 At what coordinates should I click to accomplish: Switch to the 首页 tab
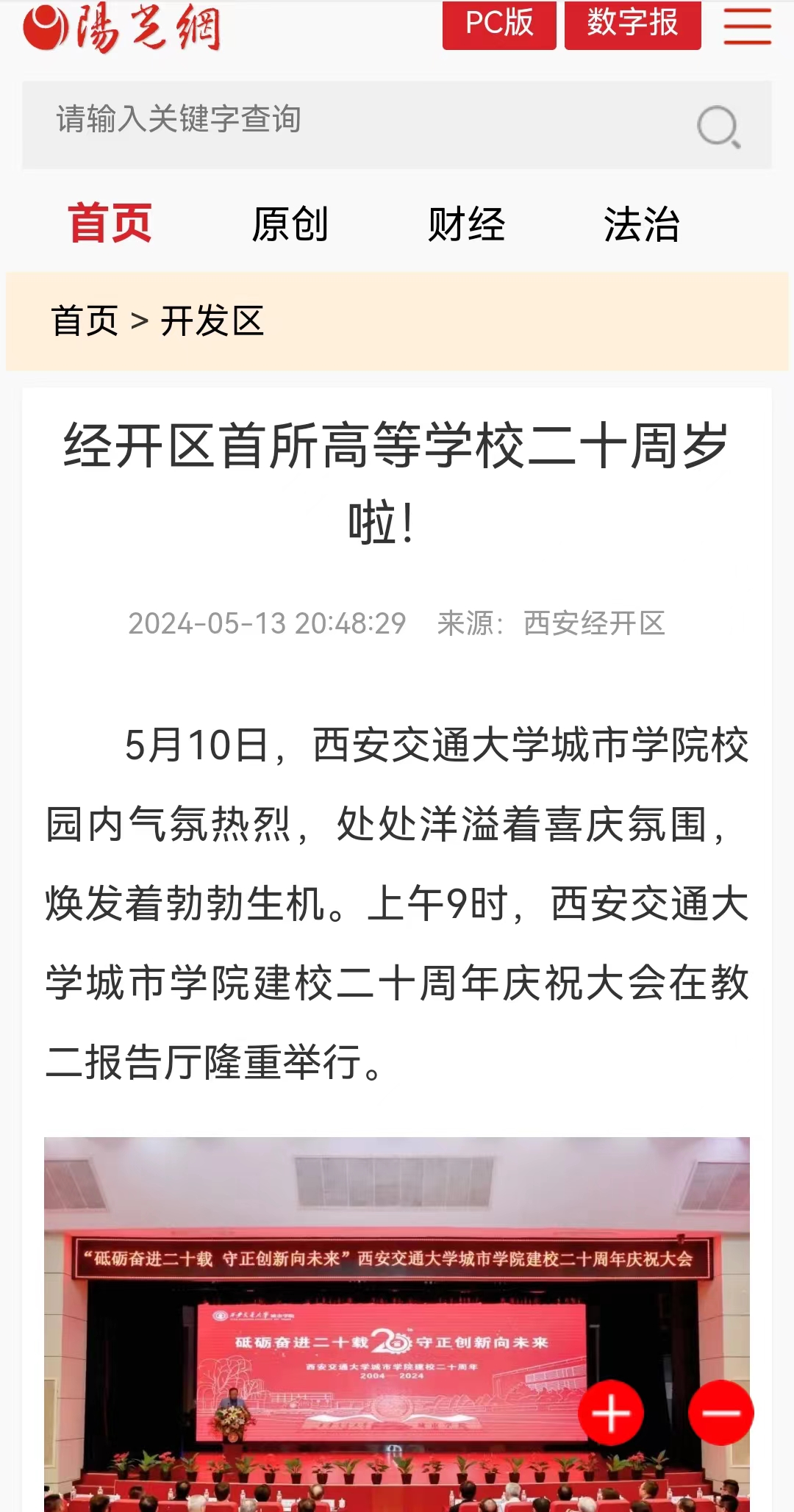pos(110,223)
